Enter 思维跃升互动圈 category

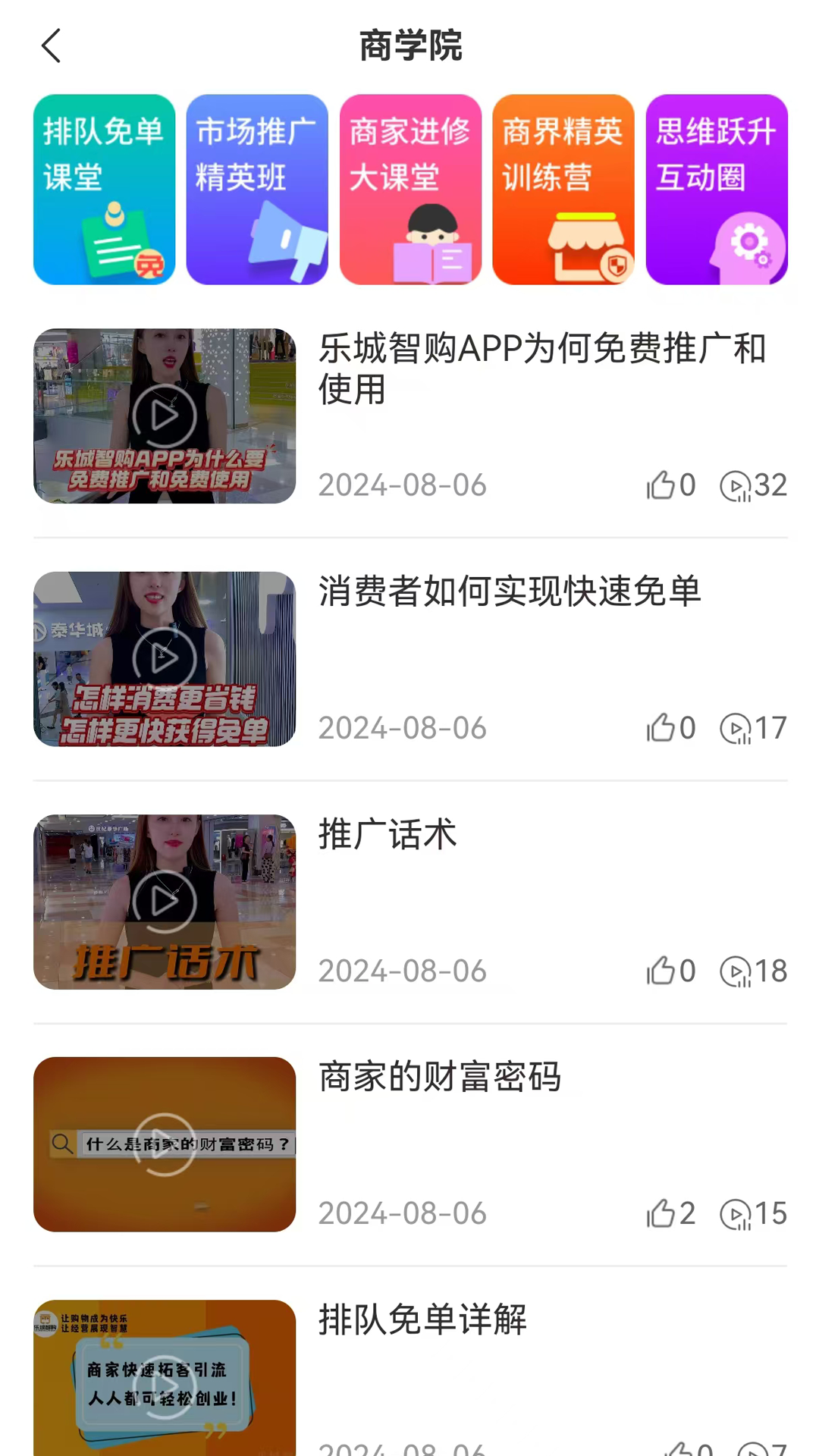[x=717, y=190]
